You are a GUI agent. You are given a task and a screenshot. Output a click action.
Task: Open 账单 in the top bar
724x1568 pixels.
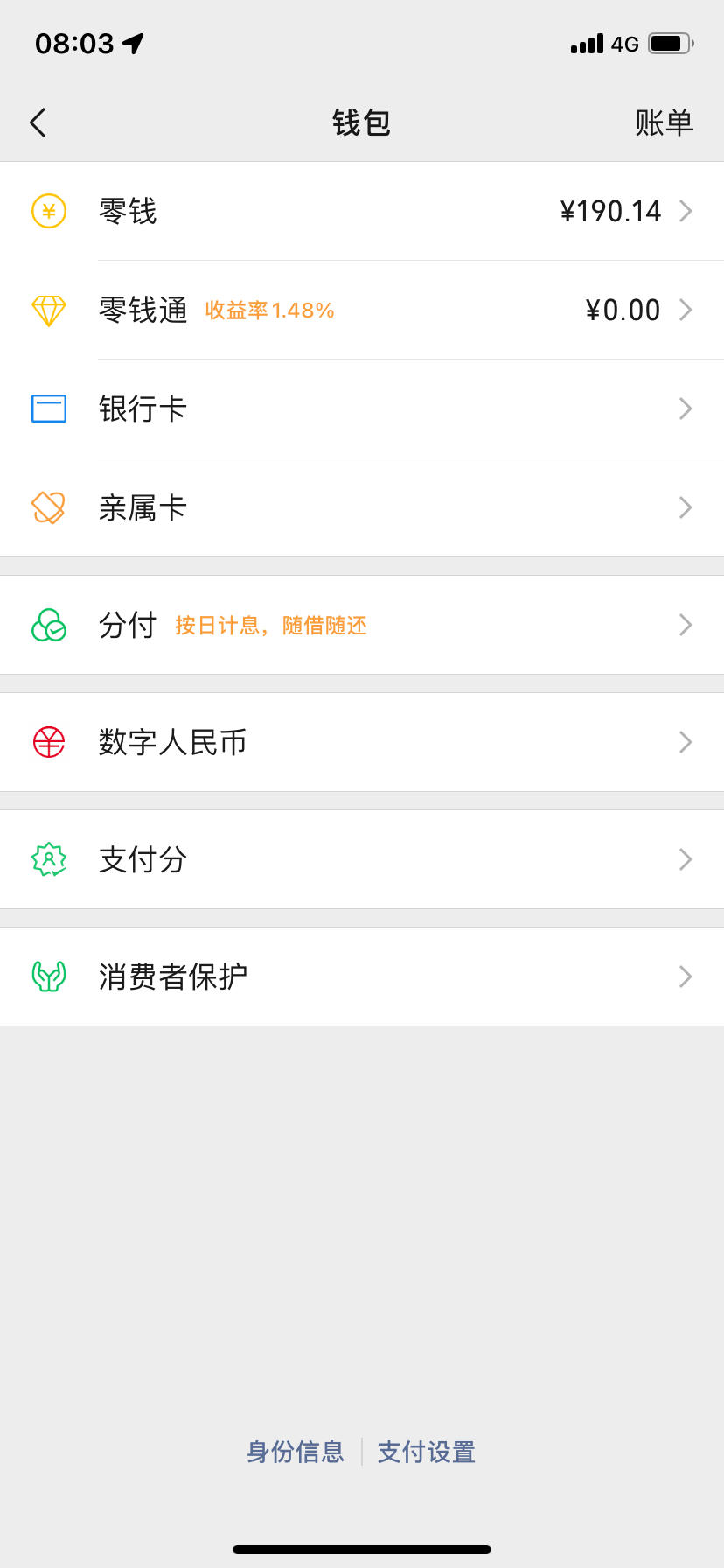click(664, 122)
